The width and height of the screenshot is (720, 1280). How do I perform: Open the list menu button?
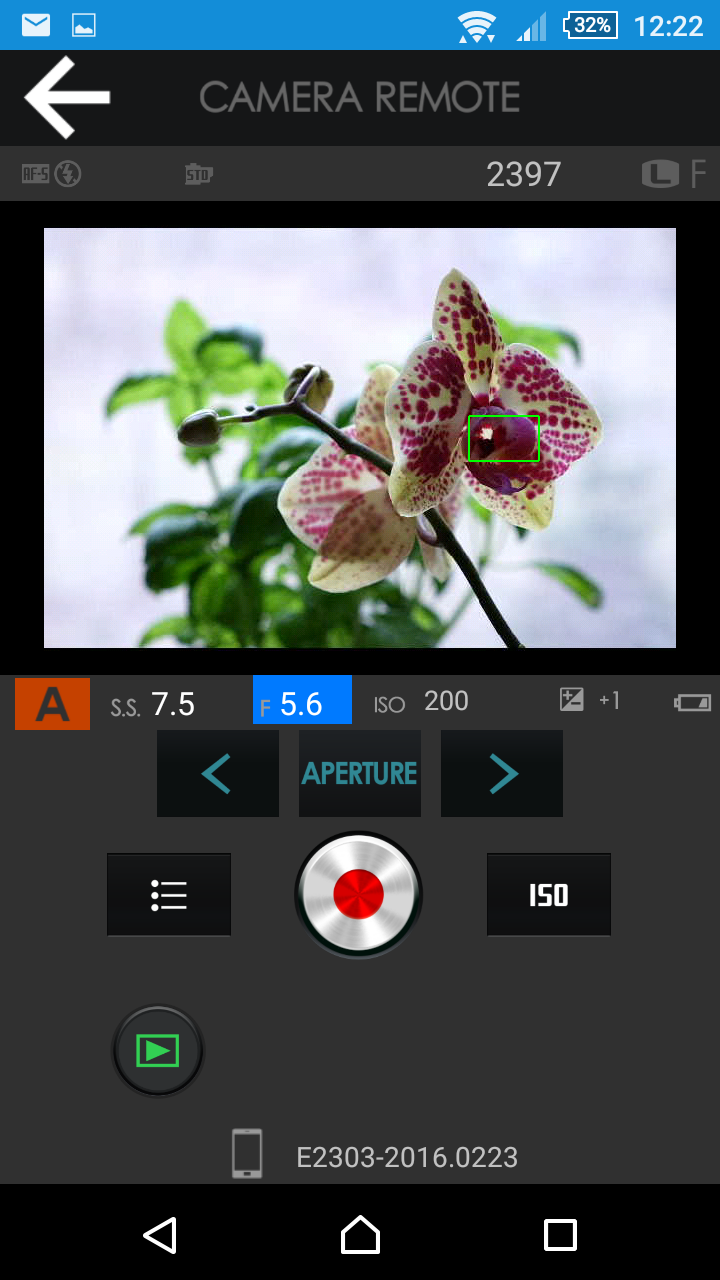(169, 894)
